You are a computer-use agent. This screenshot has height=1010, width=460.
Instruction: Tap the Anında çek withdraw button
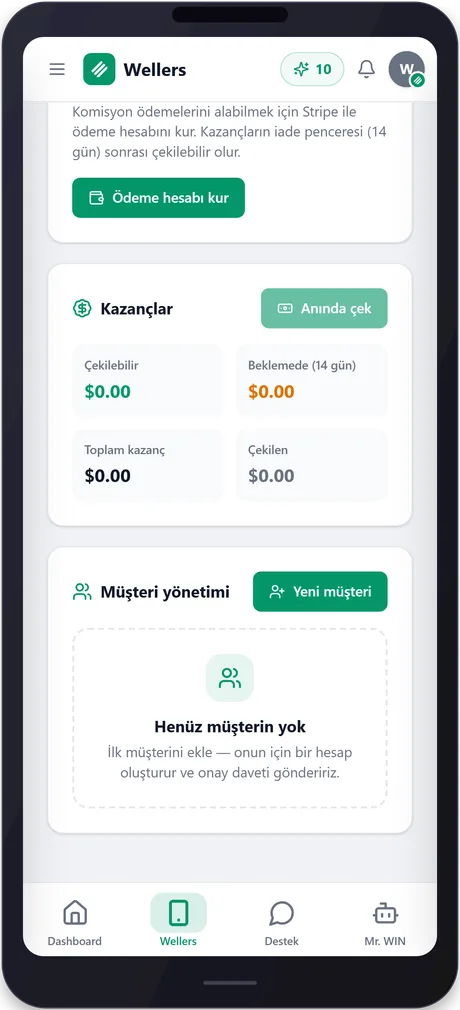coord(324,309)
